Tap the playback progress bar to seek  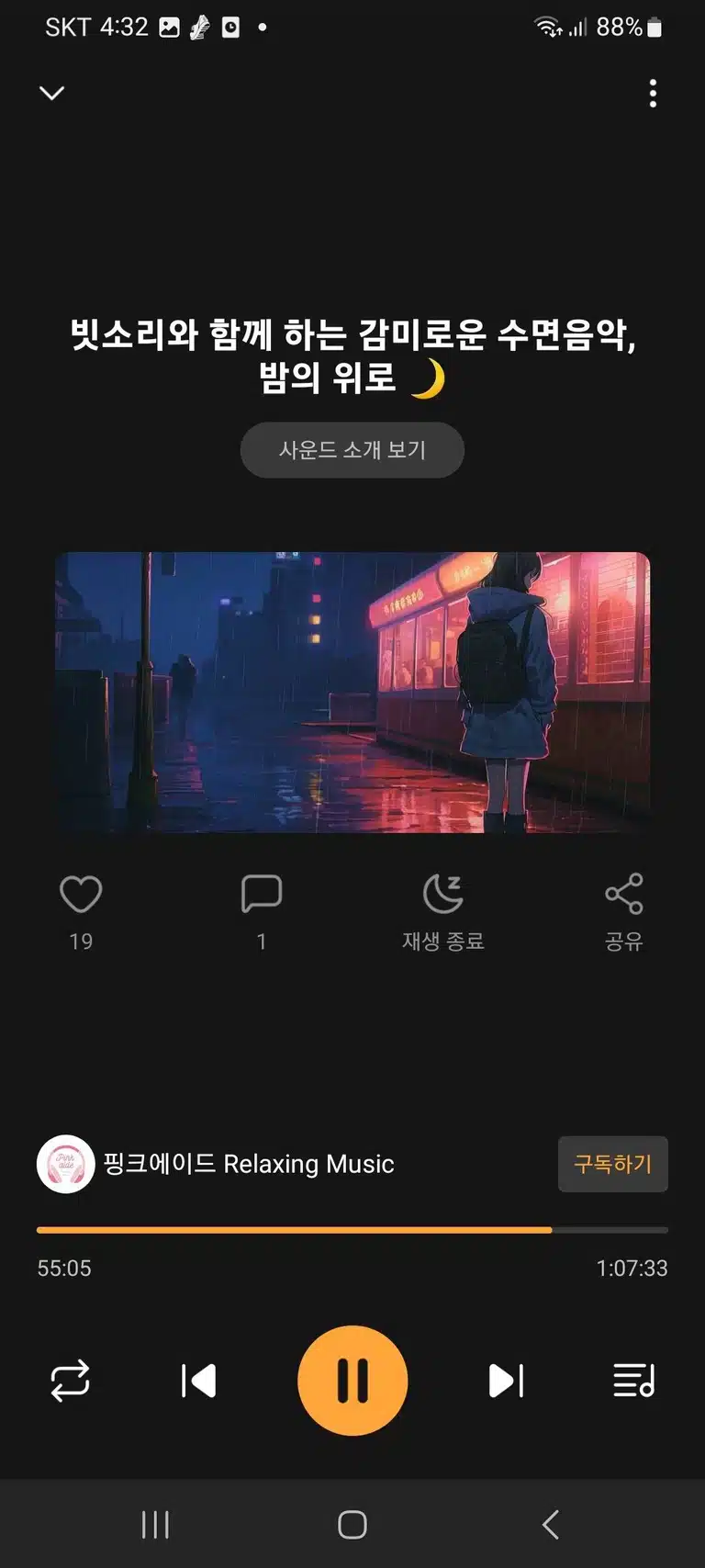[x=352, y=1229]
